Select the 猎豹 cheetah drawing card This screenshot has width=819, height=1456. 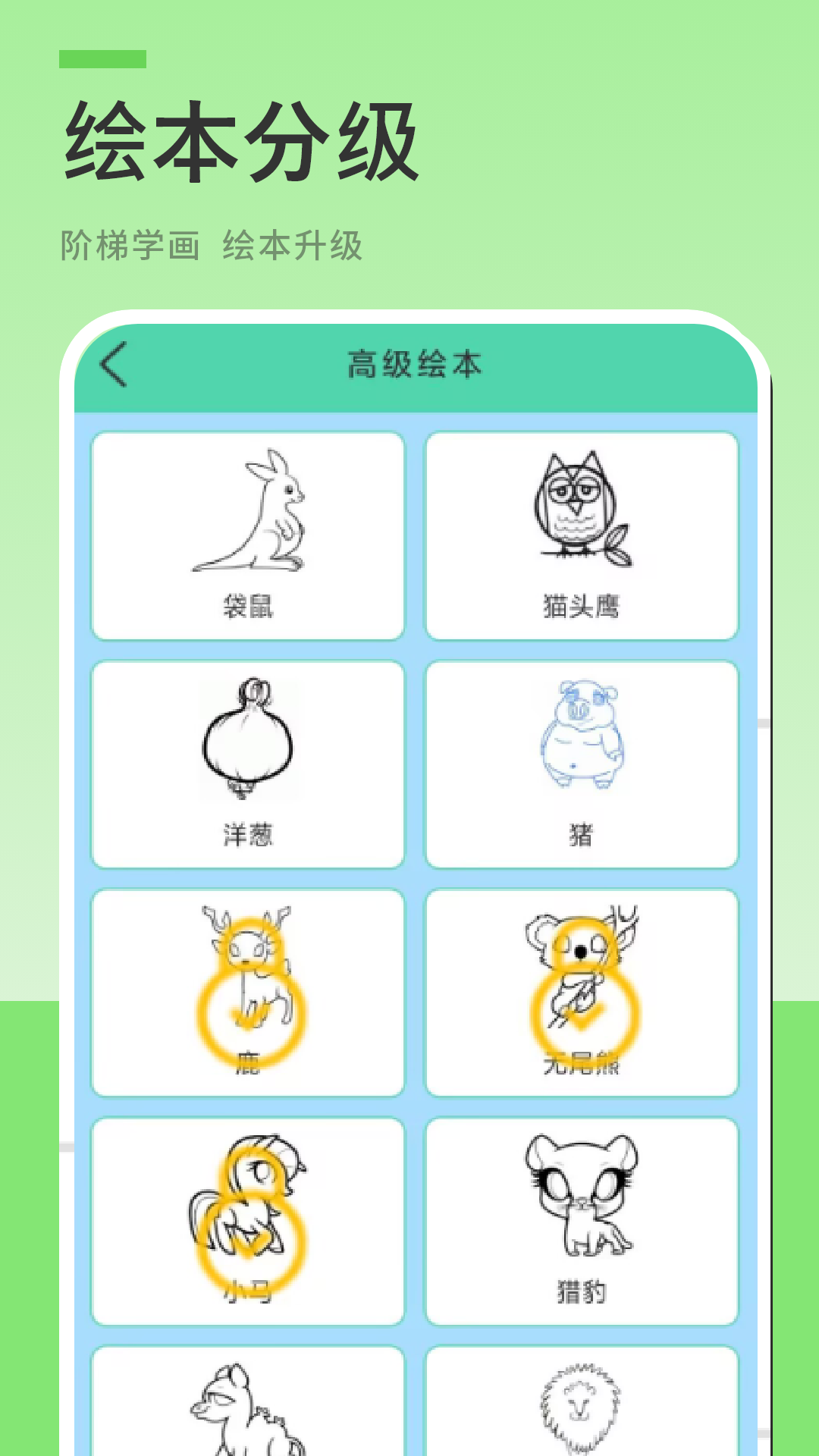[582, 1221]
